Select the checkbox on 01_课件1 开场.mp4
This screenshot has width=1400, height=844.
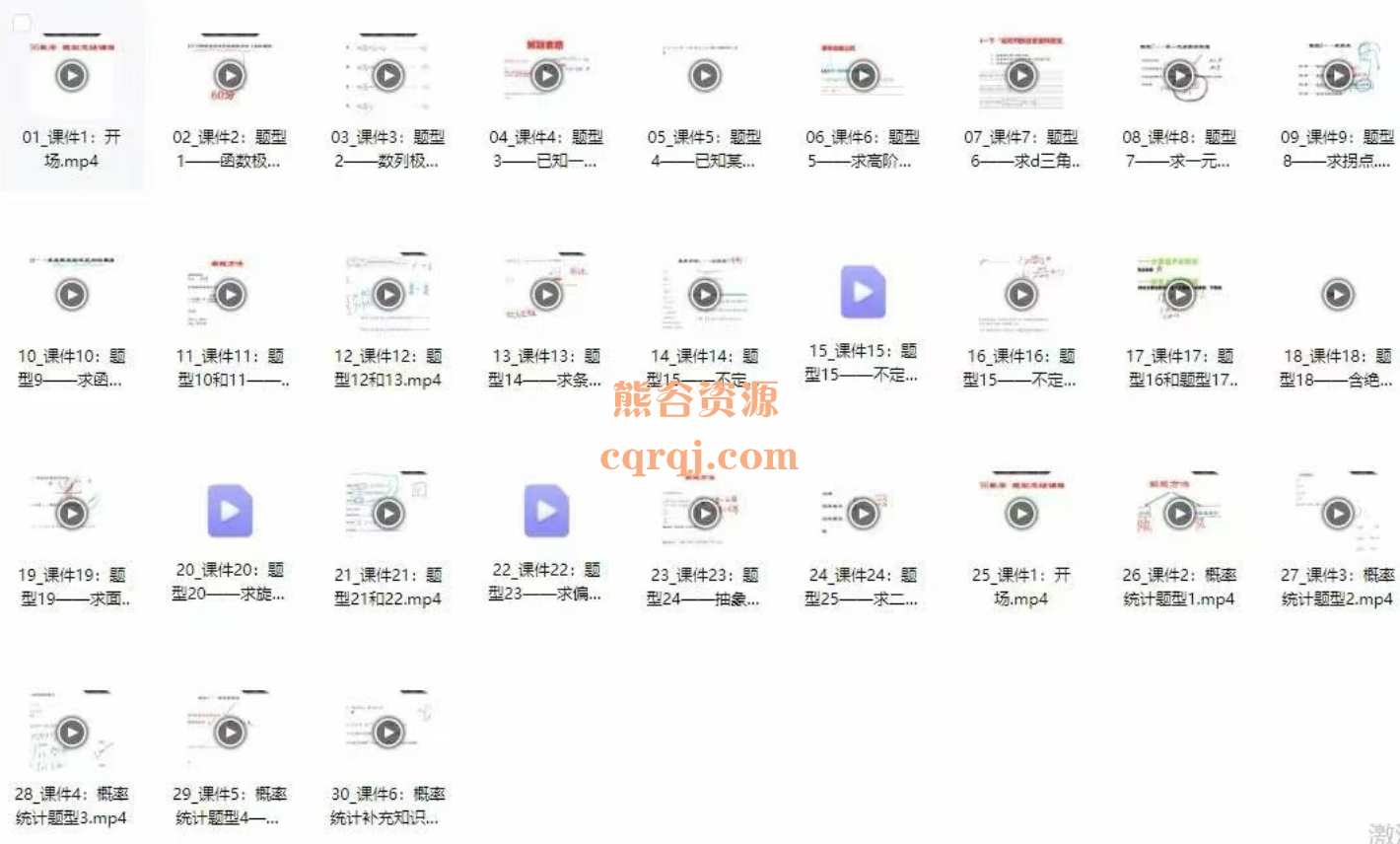click(22, 22)
